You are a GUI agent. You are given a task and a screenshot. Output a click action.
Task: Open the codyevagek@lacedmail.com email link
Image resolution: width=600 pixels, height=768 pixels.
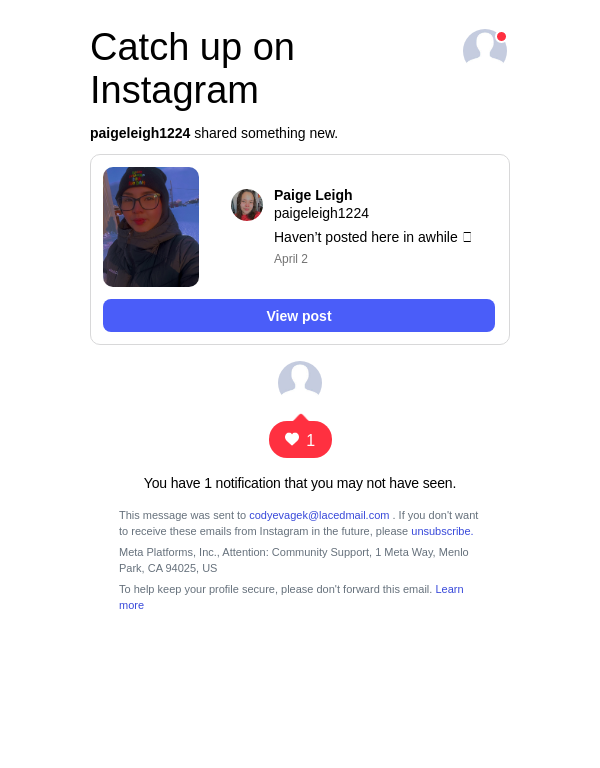[319, 515]
